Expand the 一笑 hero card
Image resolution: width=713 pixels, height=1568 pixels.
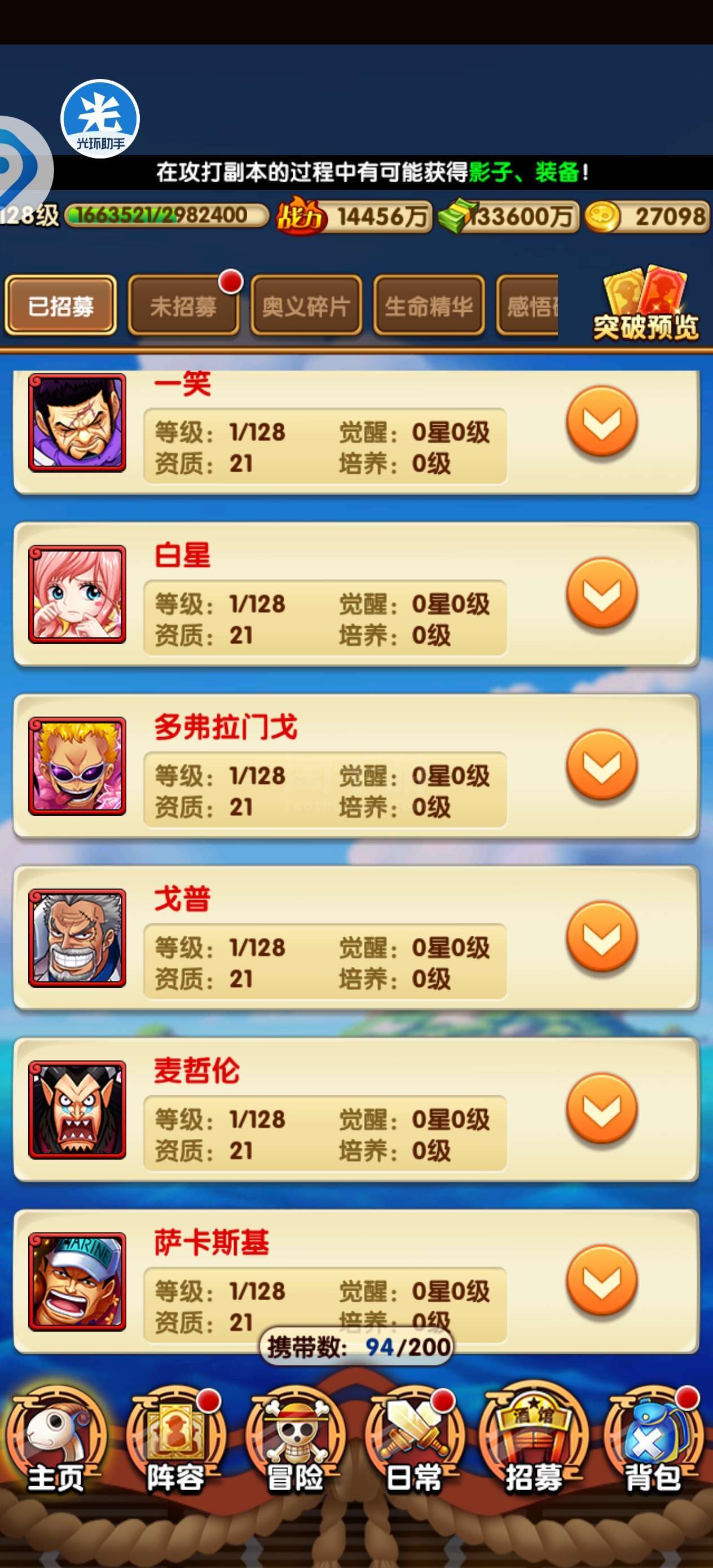[x=601, y=421]
